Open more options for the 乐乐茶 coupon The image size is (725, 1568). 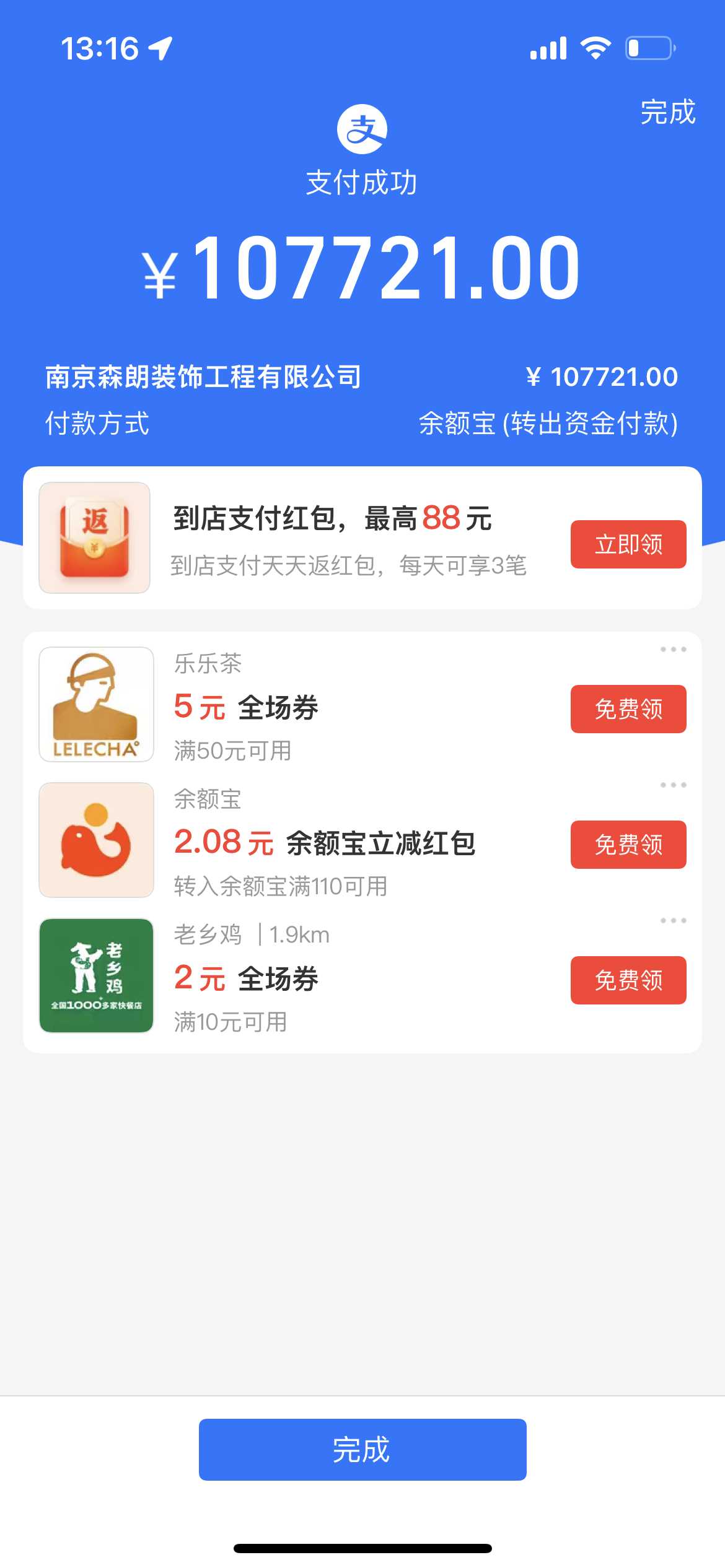pos(673,650)
